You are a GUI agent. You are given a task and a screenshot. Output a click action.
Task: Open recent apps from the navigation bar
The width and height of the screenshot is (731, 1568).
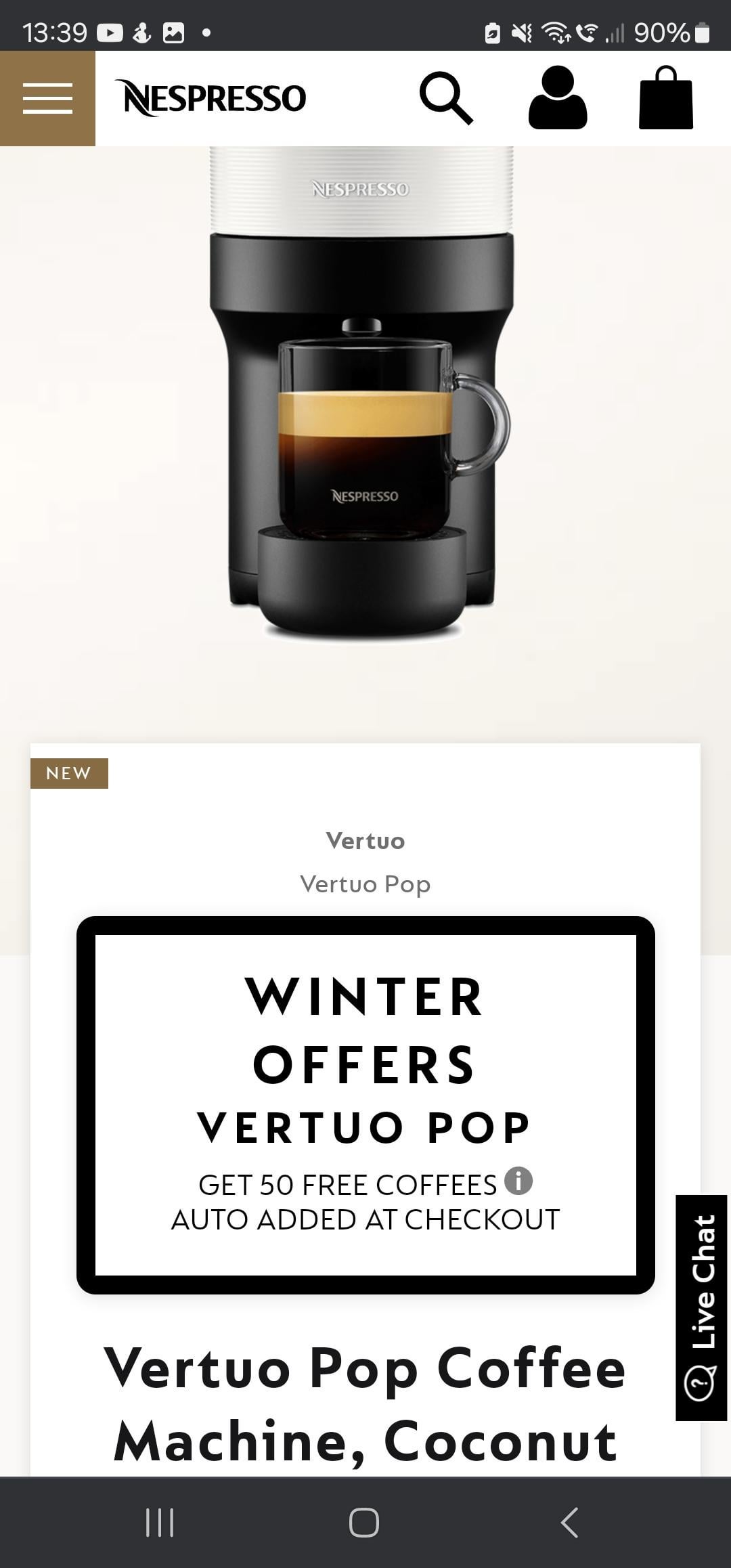point(160,1523)
